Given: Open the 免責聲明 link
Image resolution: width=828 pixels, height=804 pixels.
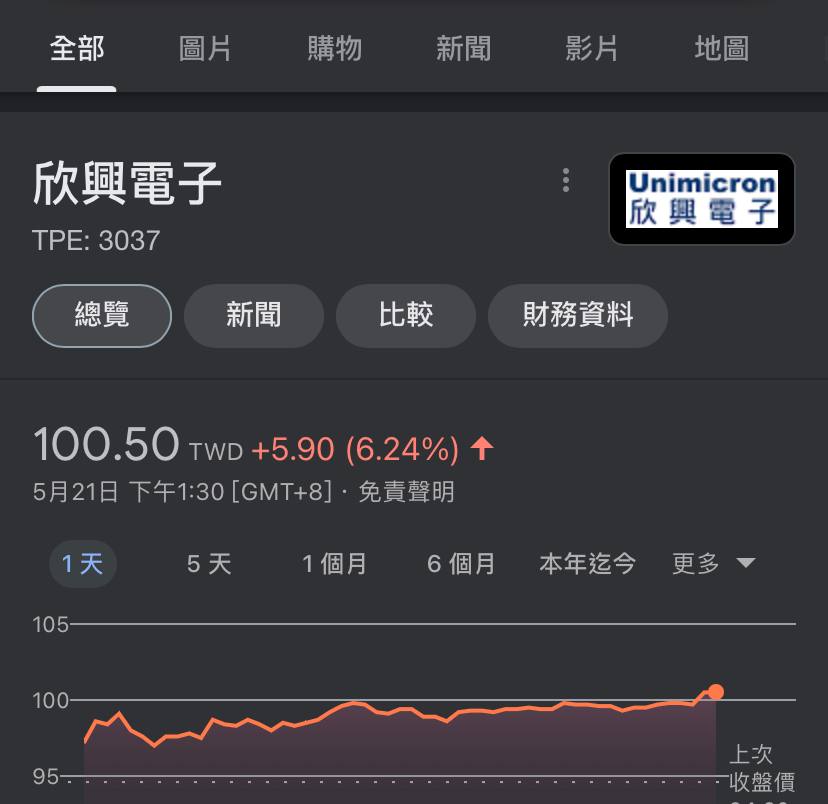Looking at the screenshot, I should (x=406, y=492).
